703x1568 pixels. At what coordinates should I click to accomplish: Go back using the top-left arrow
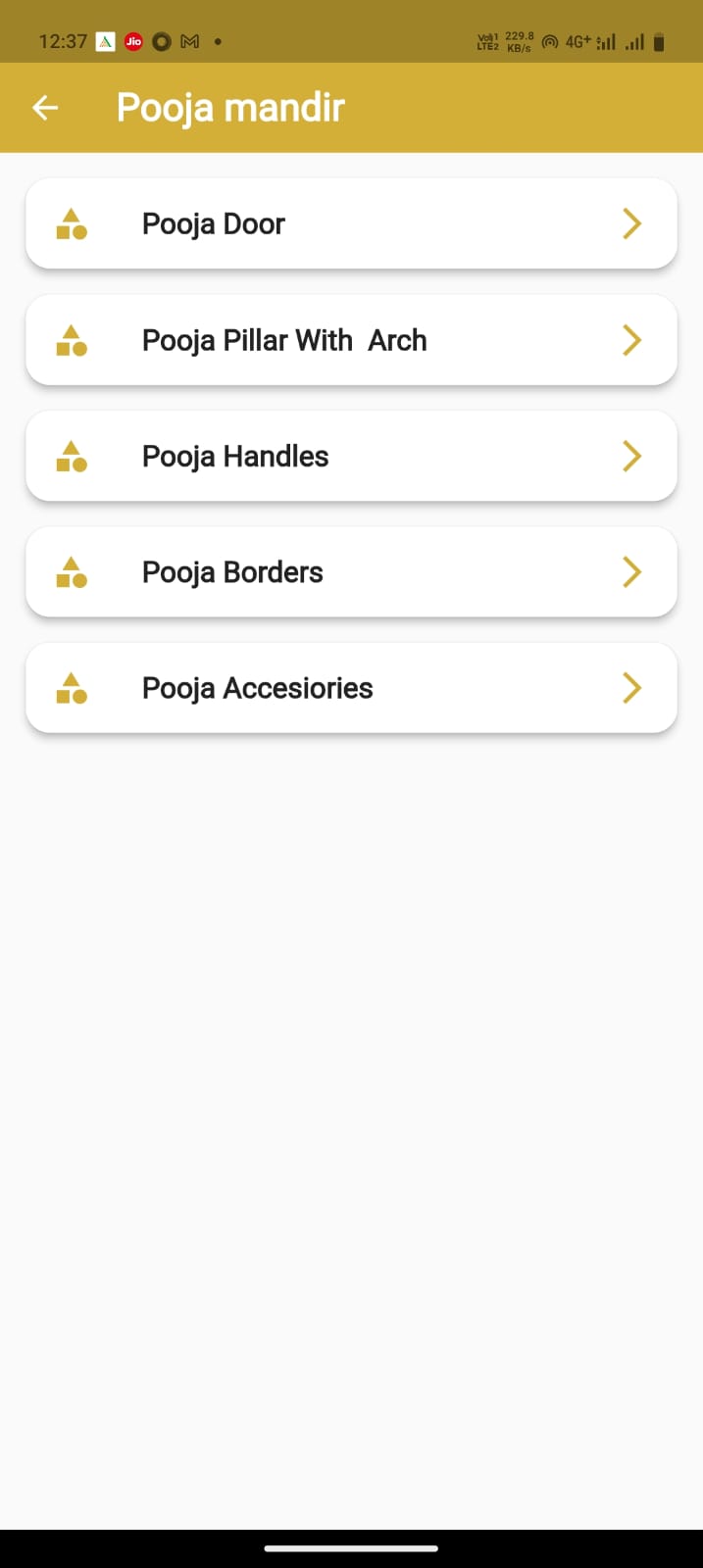(45, 108)
